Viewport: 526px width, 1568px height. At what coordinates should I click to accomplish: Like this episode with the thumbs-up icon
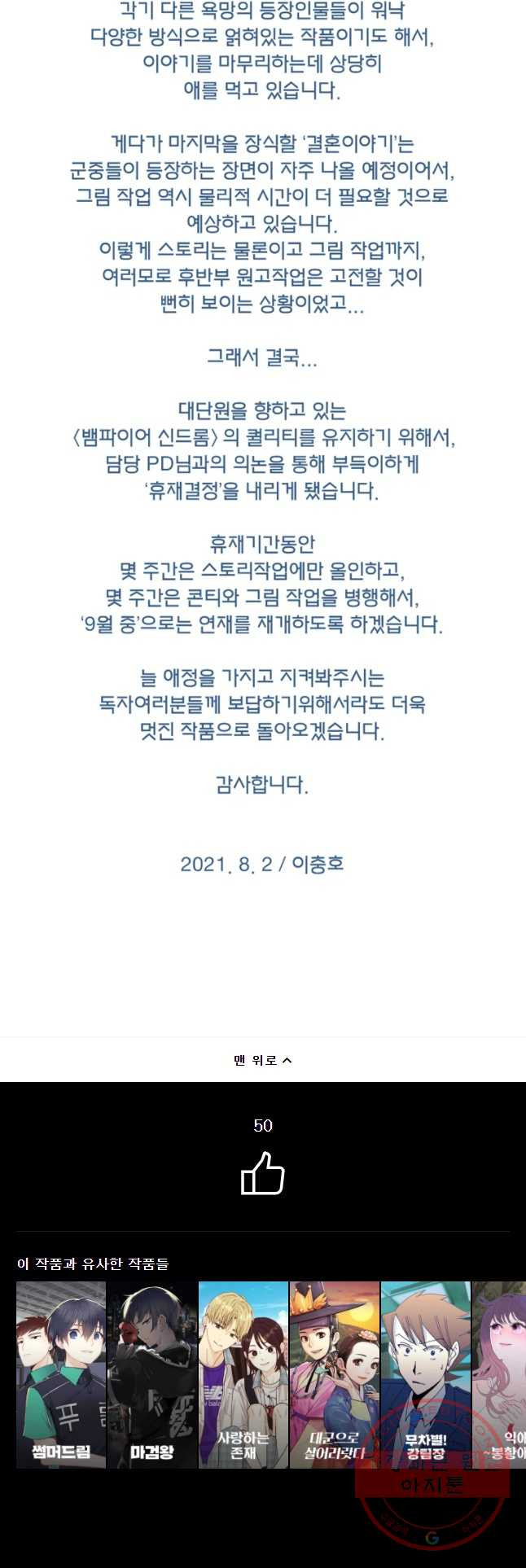[262, 1173]
